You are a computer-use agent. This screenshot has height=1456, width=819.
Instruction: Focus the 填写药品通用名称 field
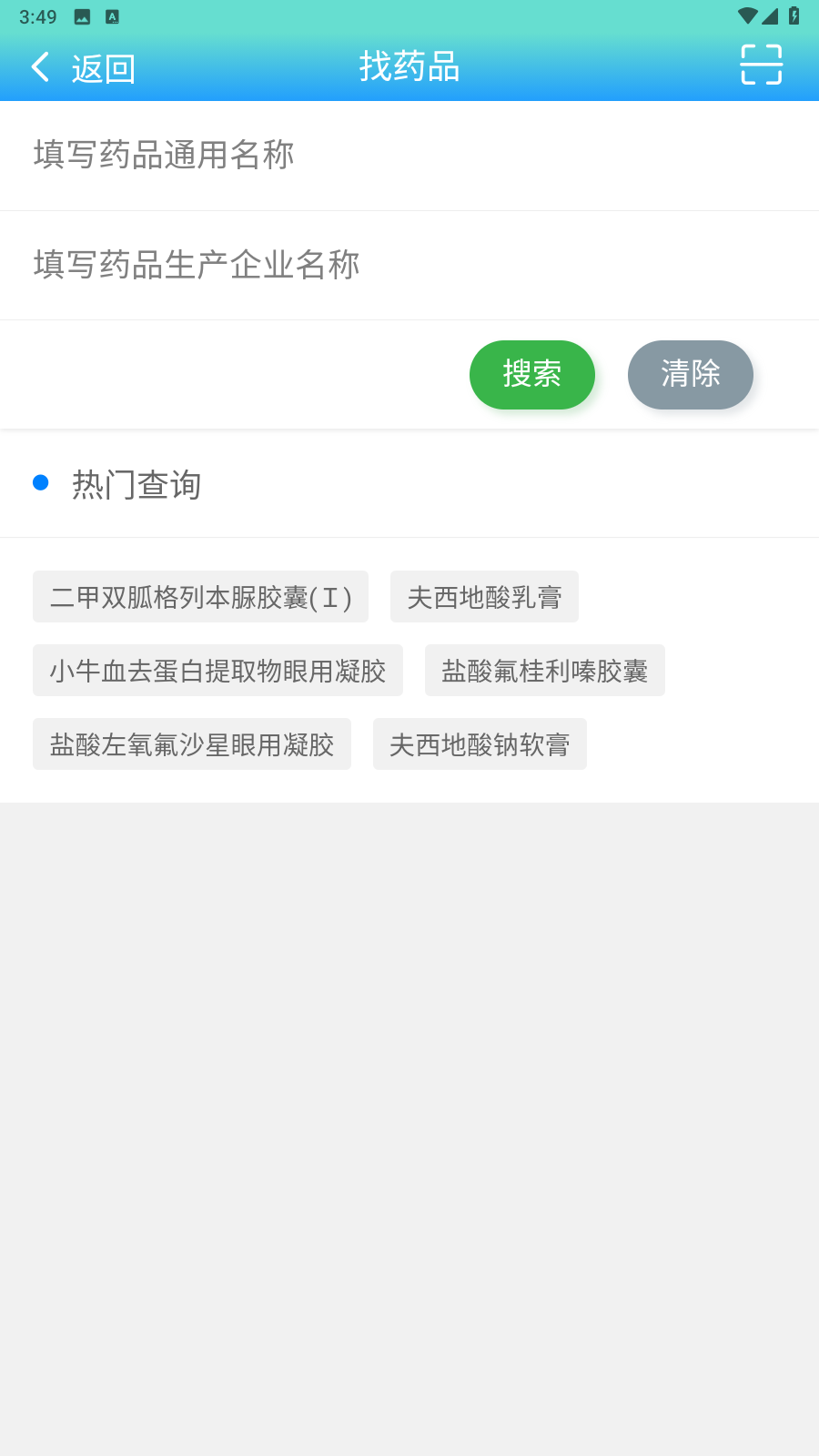click(x=409, y=156)
